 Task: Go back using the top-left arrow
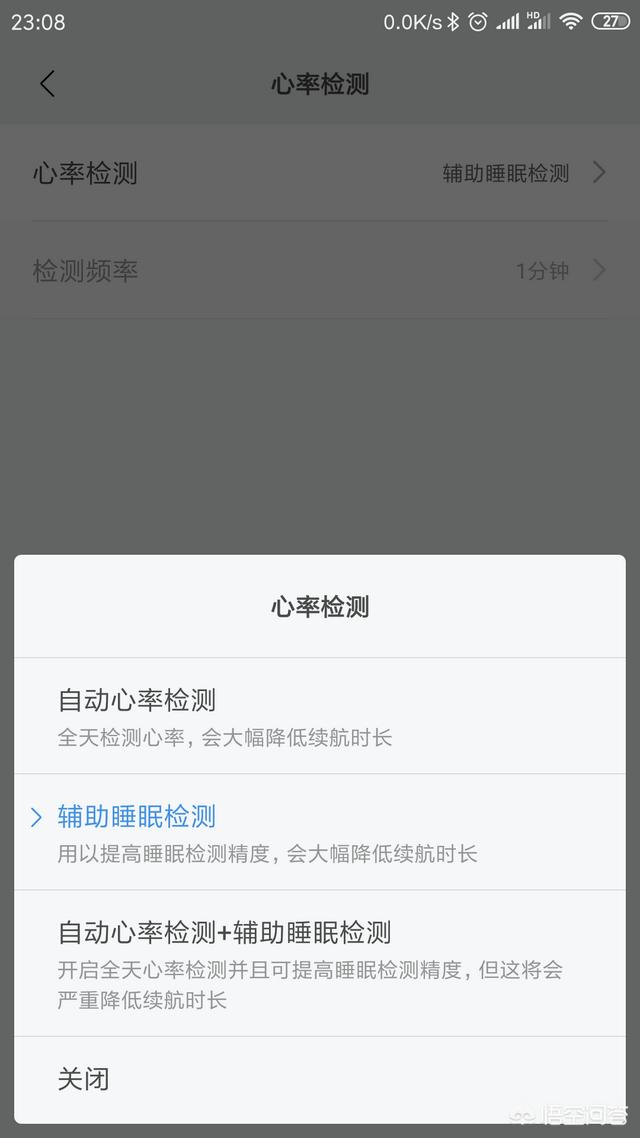[x=47, y=84]
